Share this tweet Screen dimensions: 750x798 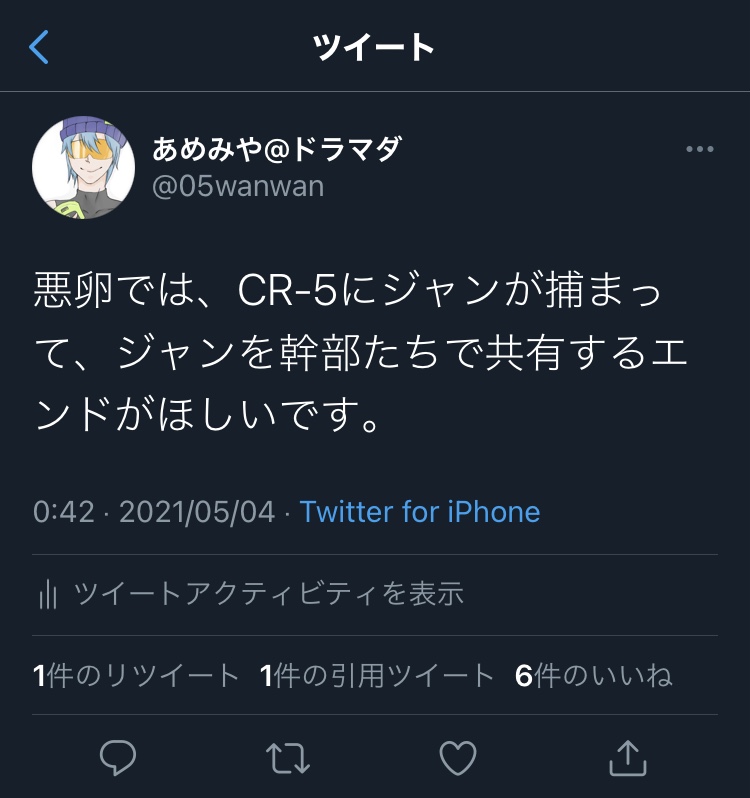click(x=629, y=757)
